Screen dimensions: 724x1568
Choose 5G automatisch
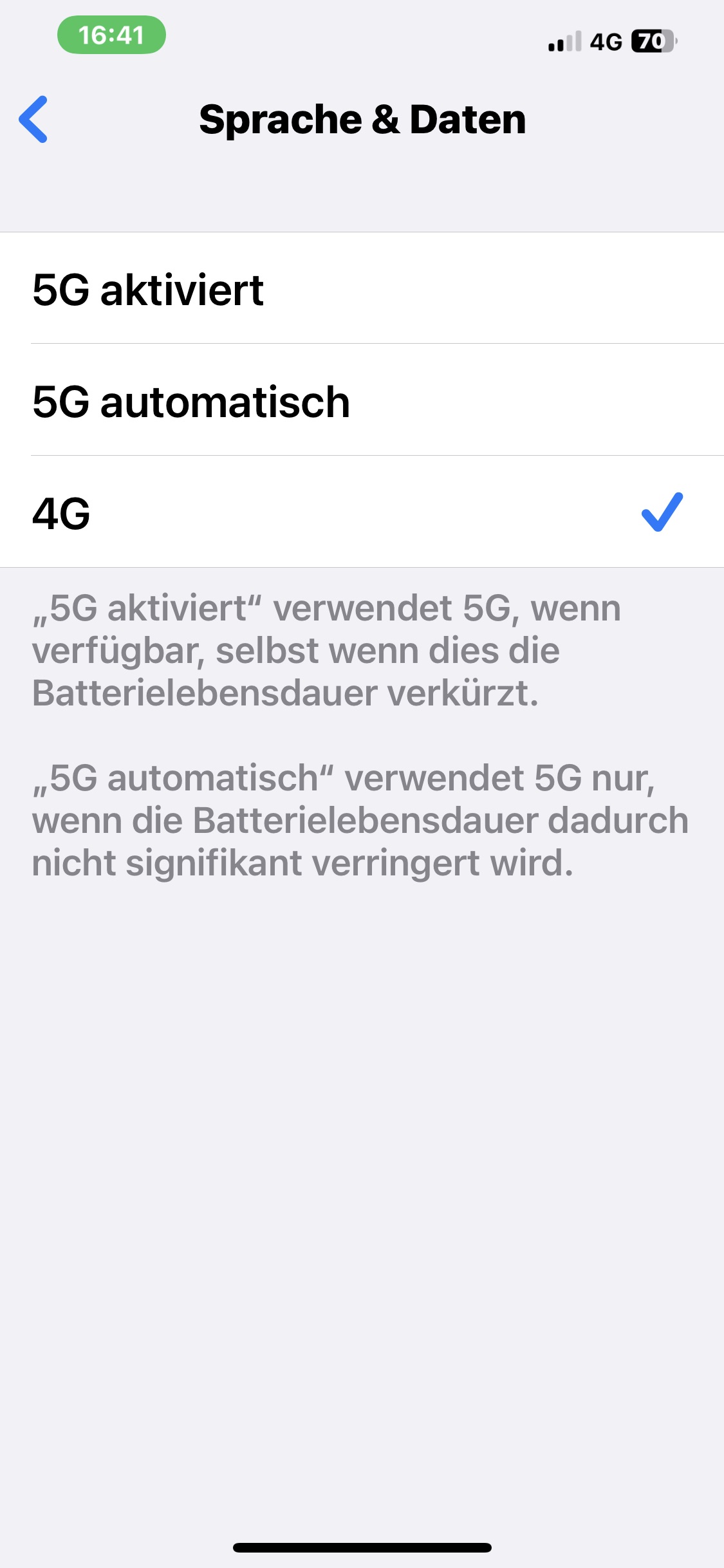click(x=360, y=401)
